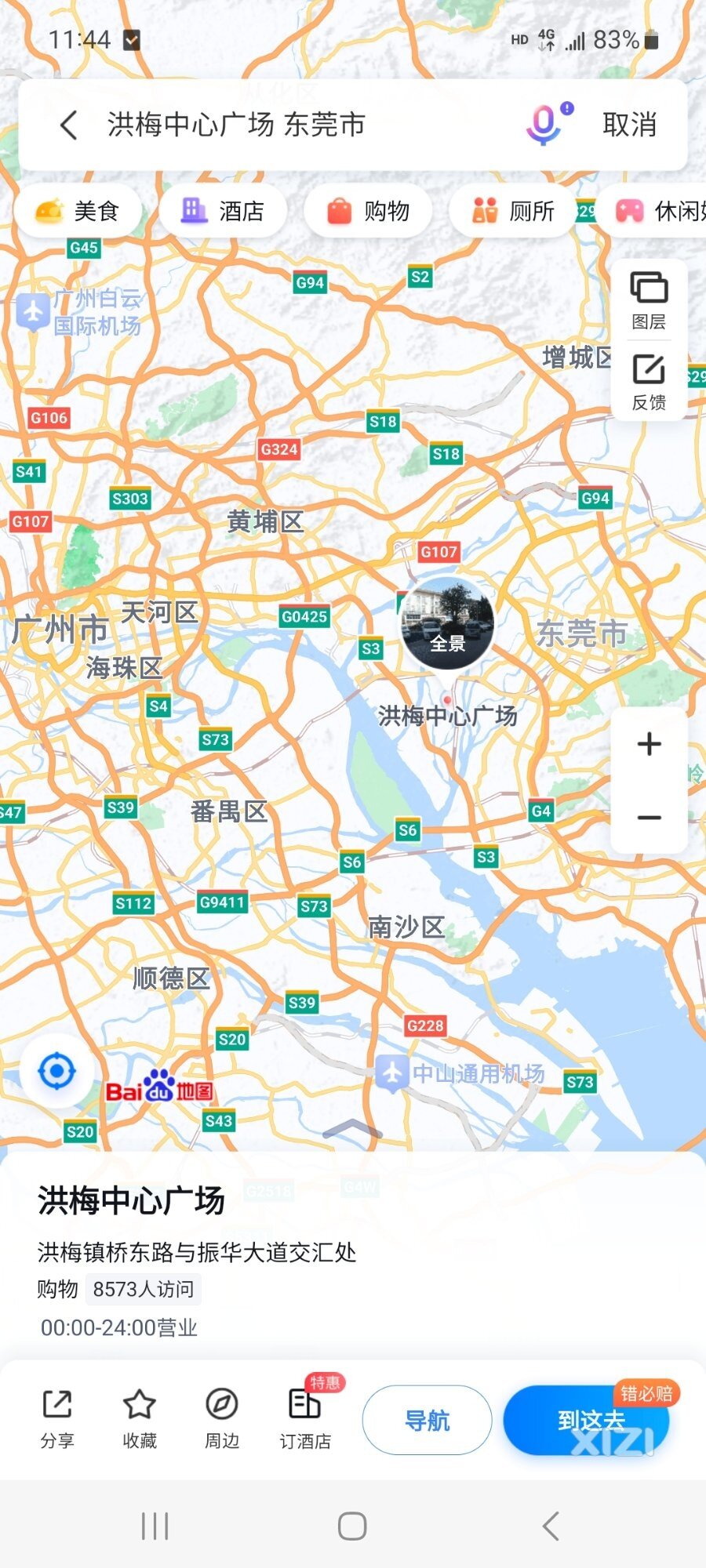Select the 美食 category chip
The height and width of the screenshot is (1568, 706).
point(78,211)
